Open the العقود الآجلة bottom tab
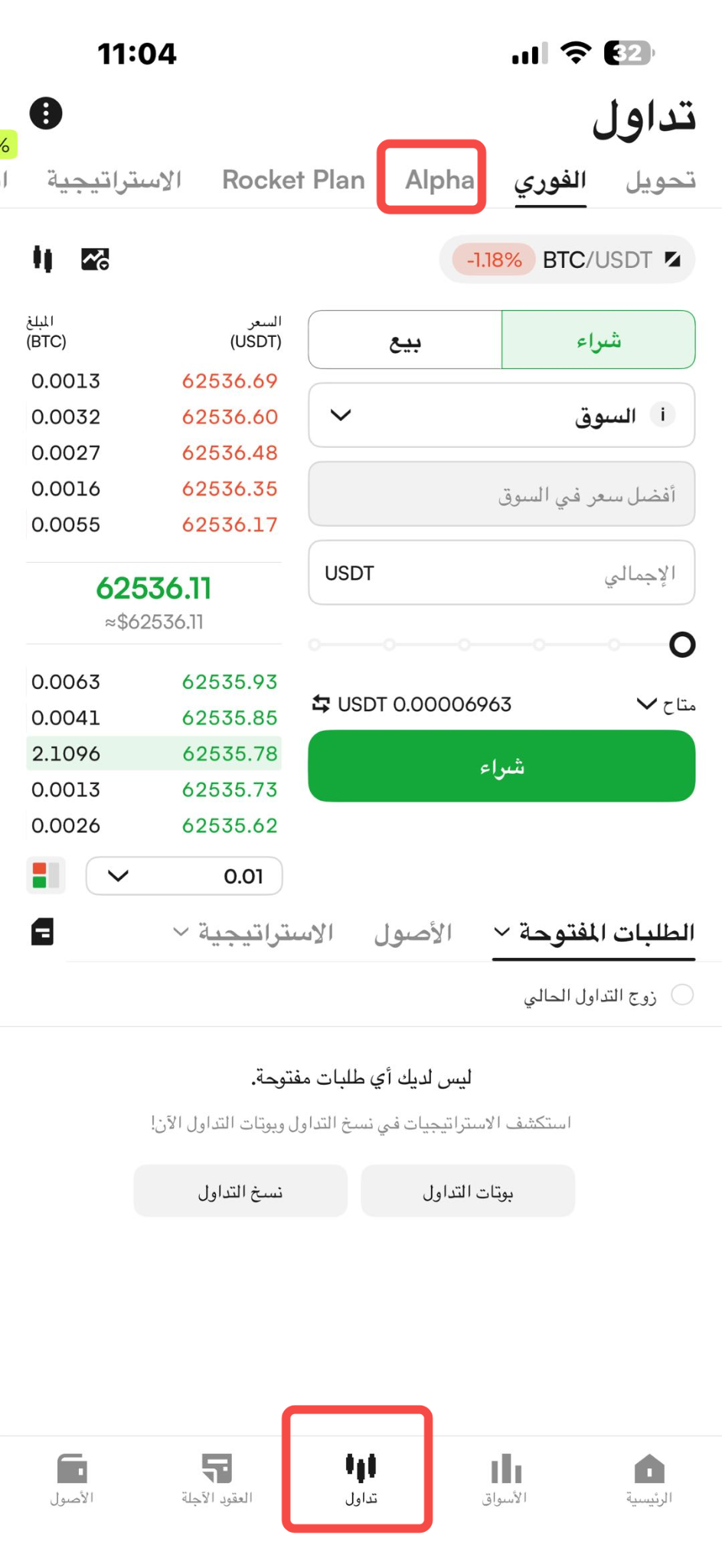This screenshot has width=722, height=1568. coord(217,1479)
